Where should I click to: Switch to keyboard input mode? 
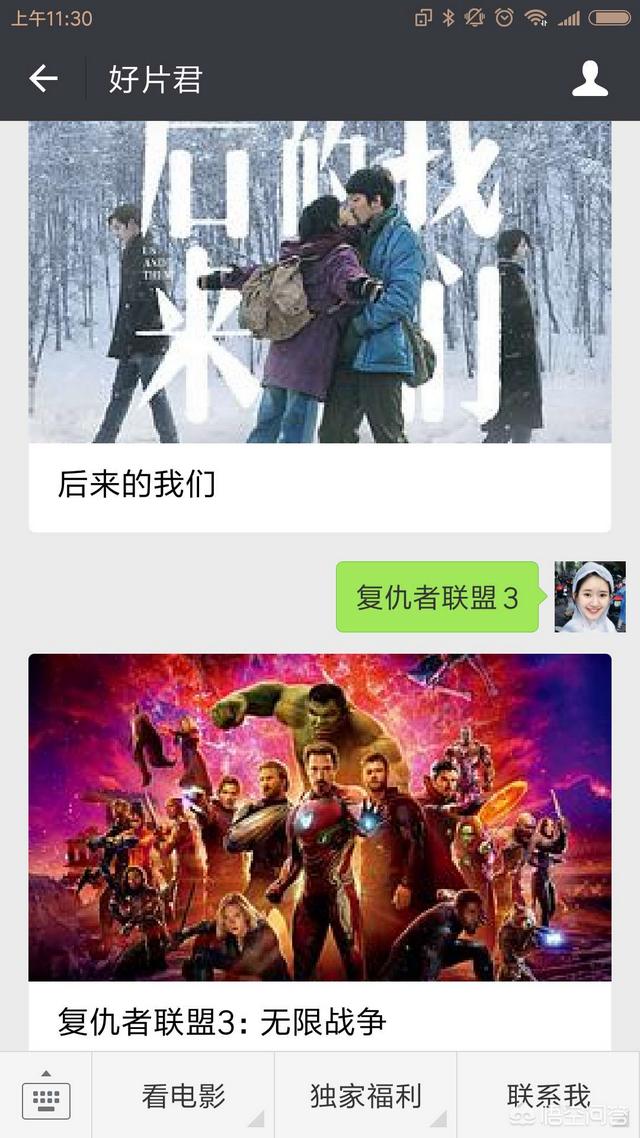tap(46, 1095)
